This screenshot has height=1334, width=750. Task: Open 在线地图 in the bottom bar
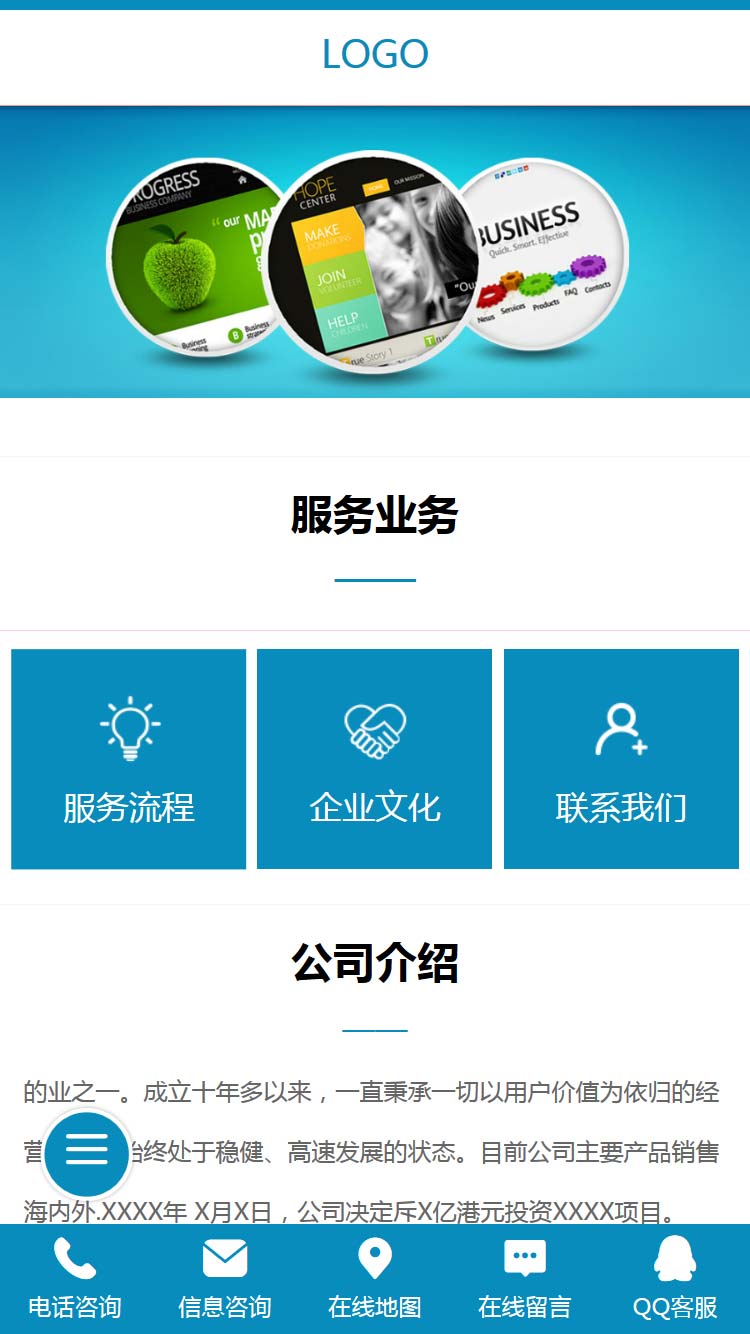375,1279
